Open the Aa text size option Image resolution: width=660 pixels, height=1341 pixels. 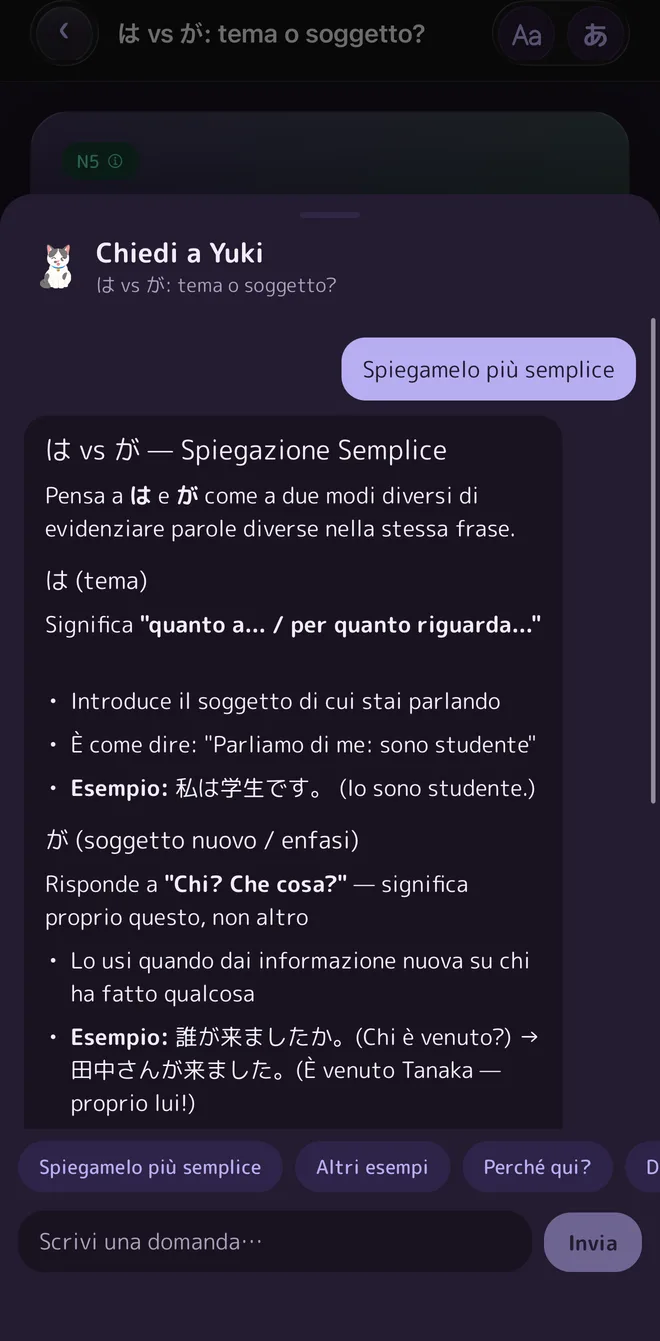pos(526,35)
